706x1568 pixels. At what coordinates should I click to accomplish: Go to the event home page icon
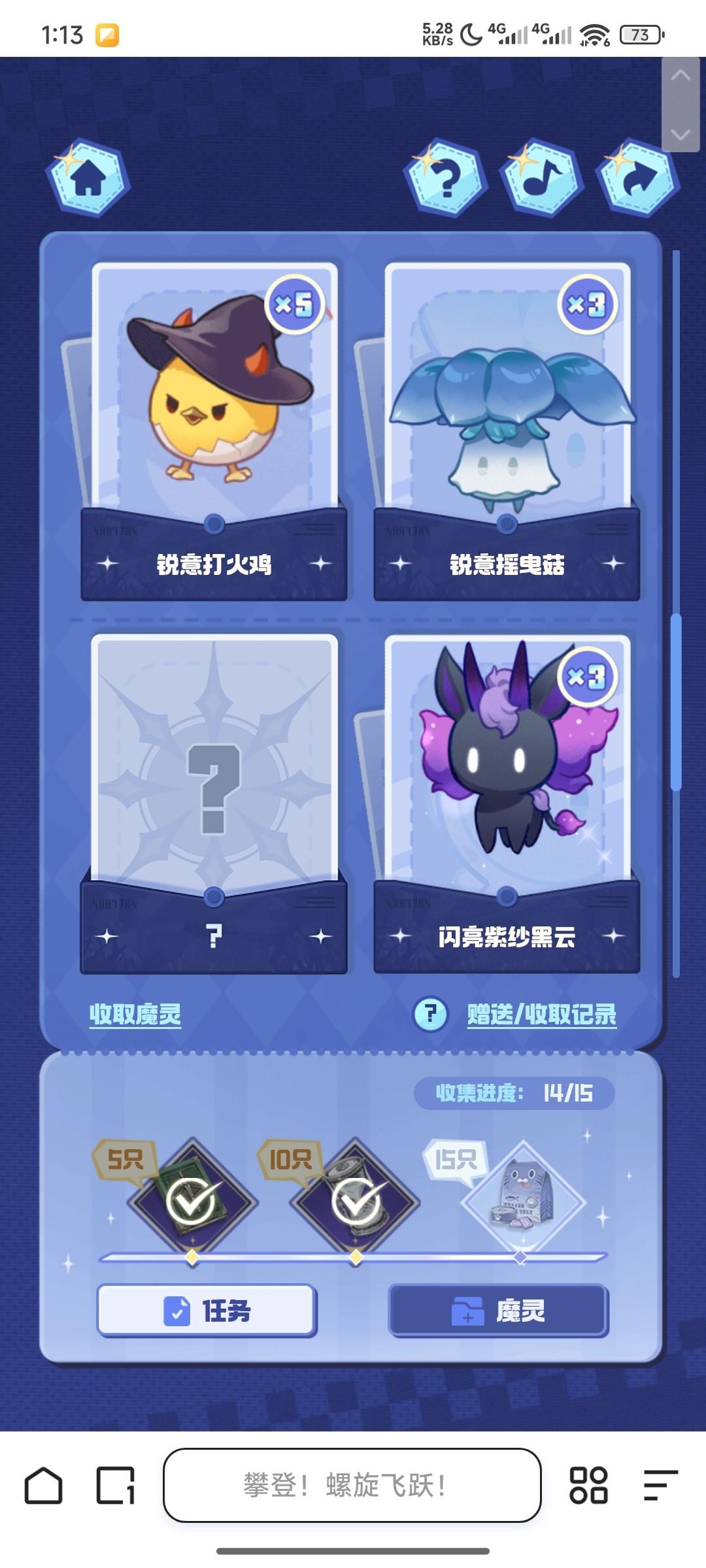[88, 178]
